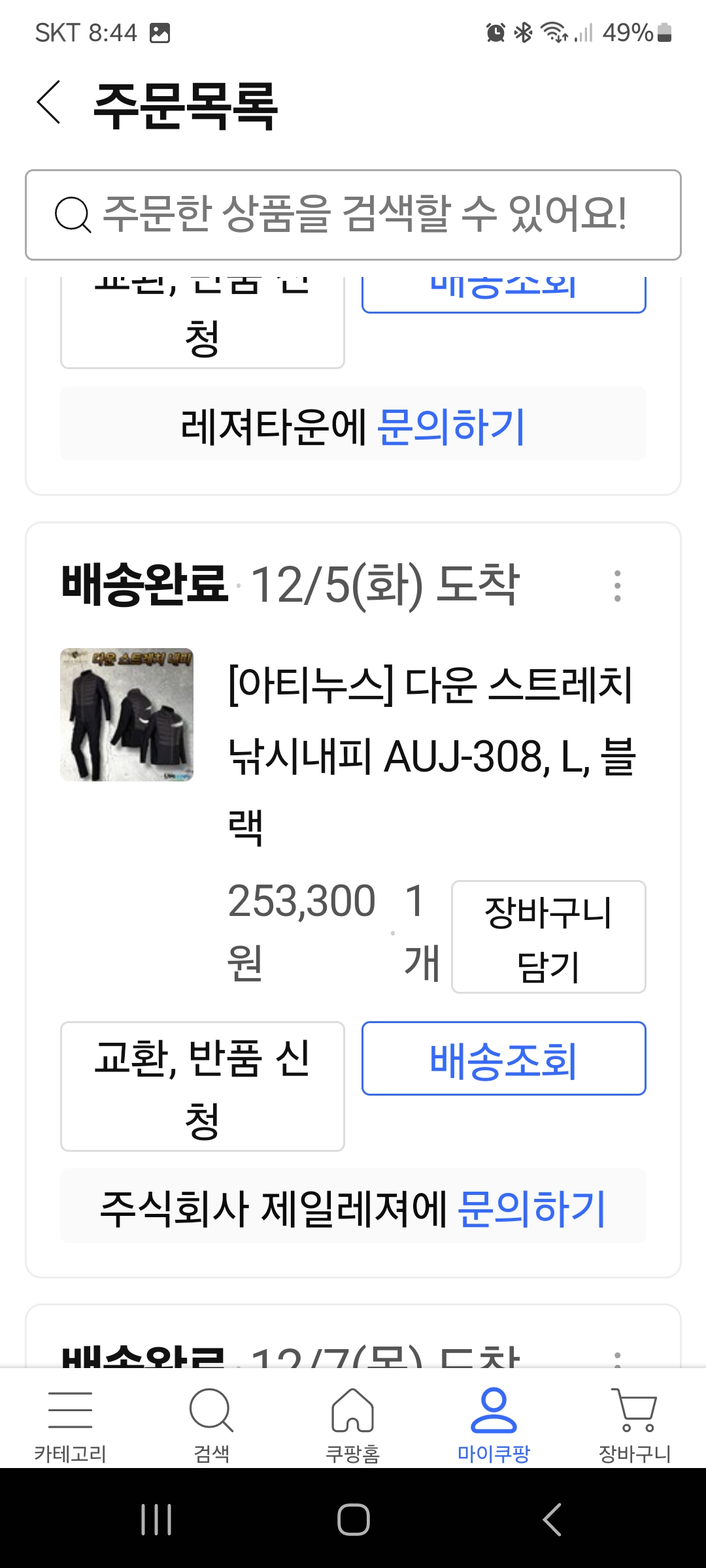The image size is (706, 1568).
Task: Tap 문의하기 link for 주식회사 제일레져
Action: tap(532, 1208)
